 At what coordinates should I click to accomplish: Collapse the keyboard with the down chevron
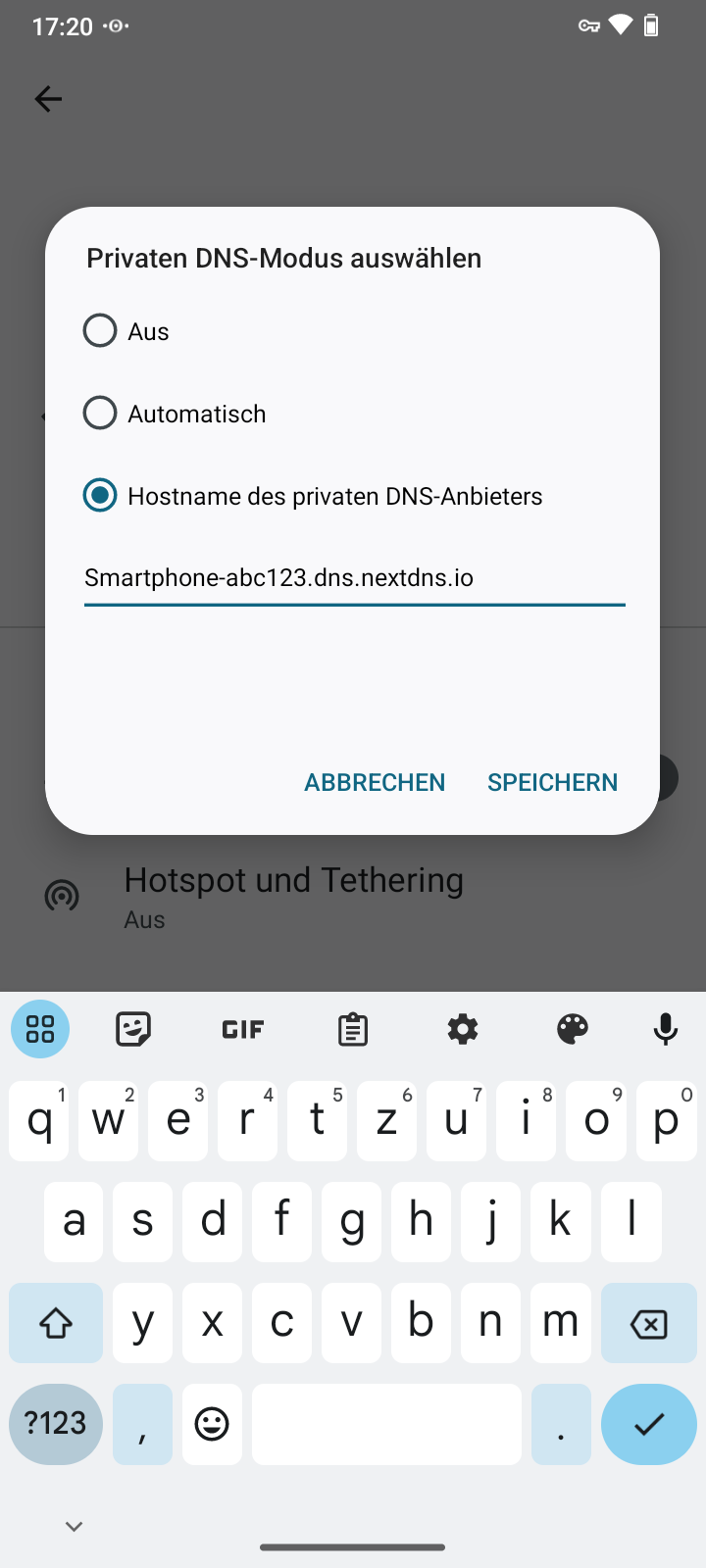coord(74,1525)
